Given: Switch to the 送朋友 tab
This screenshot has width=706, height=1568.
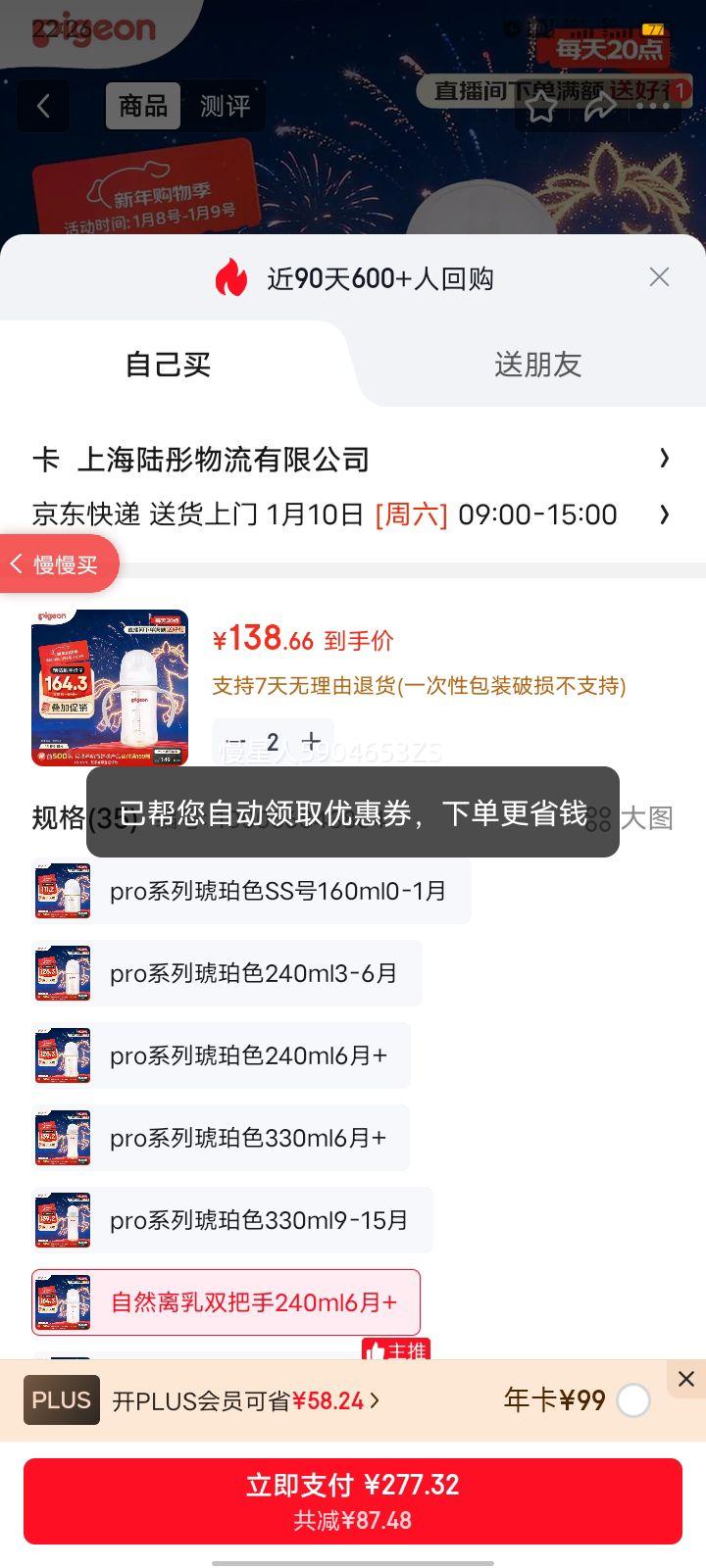Looking at the screenshot, I should click(538, 364).
